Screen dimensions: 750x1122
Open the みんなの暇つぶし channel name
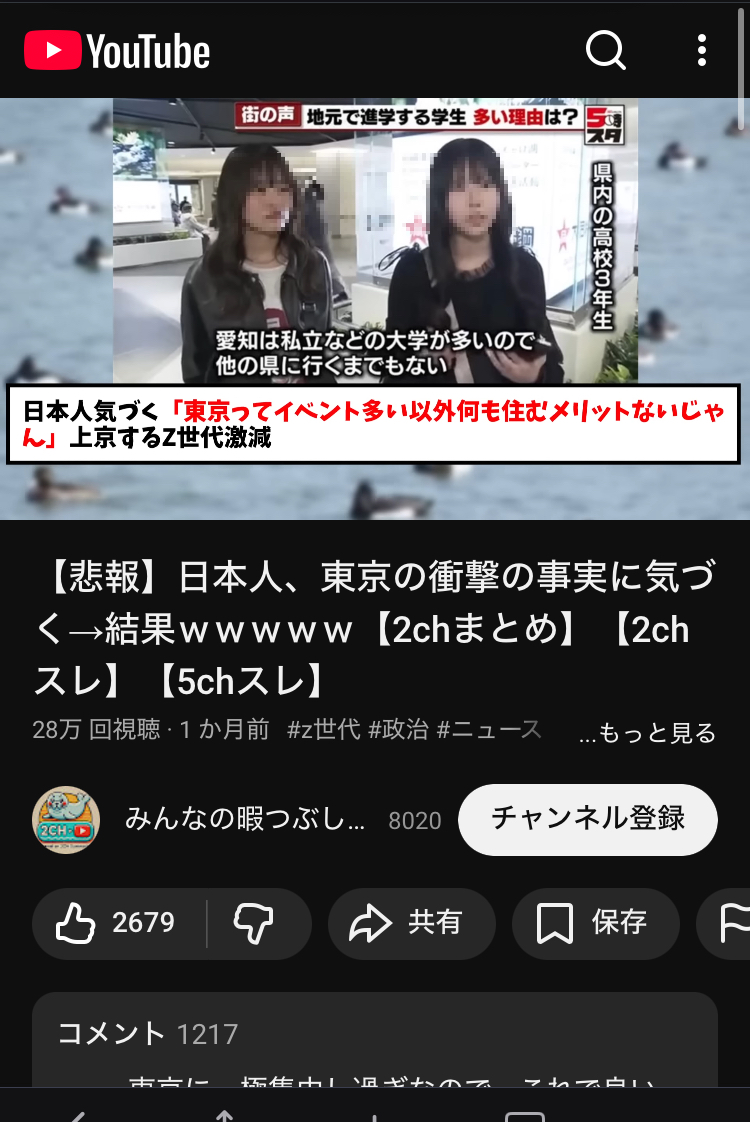[245, 821]
